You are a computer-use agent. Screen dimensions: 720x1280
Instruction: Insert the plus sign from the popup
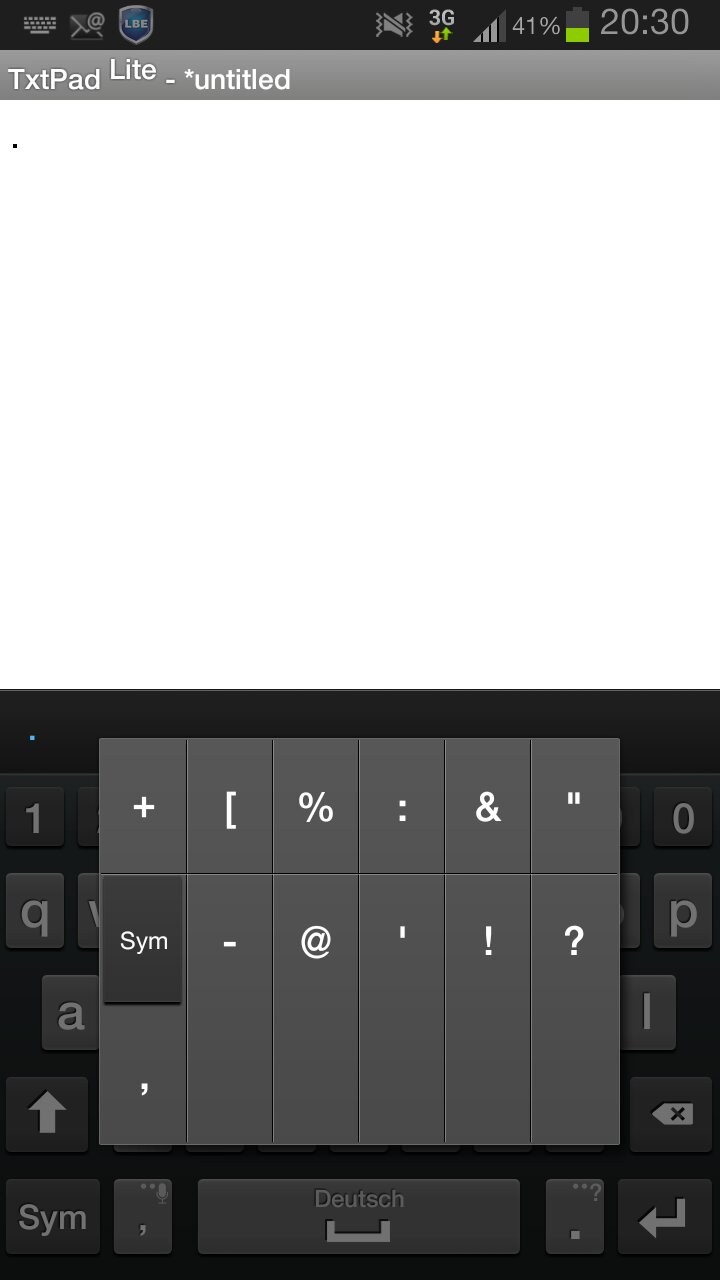(x=143, y=806)
